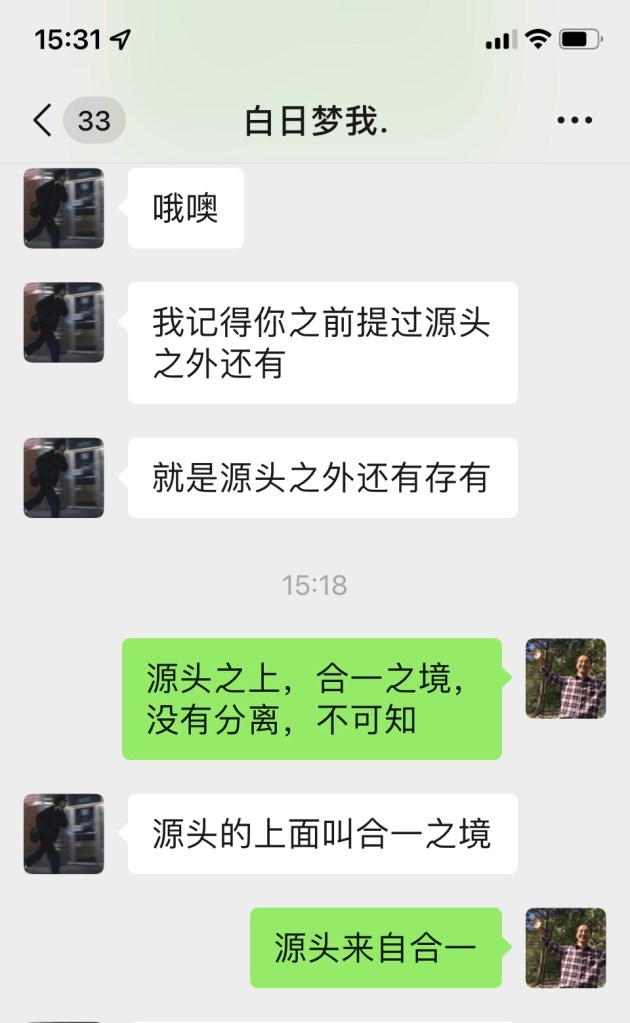Tap my avatar beside 源头来自合一 message
Screen dimensions: 630x1023
coord(566,948)
